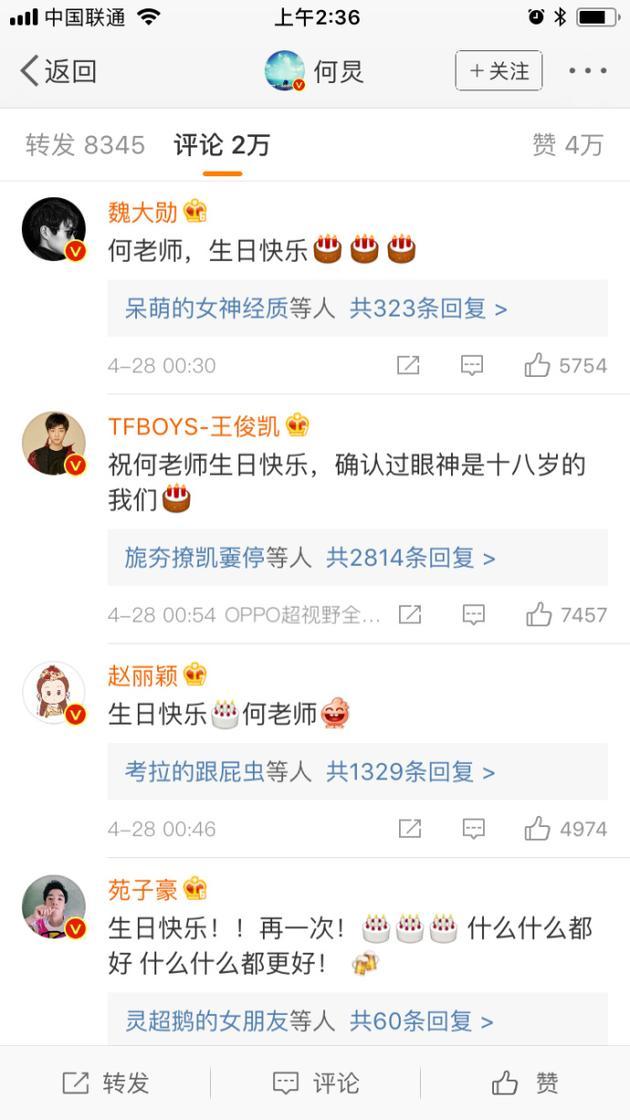Viewport: 630px width, 1120px height.
Task: Tap 评论 in the bottom bar
Action: (315, 1083)
